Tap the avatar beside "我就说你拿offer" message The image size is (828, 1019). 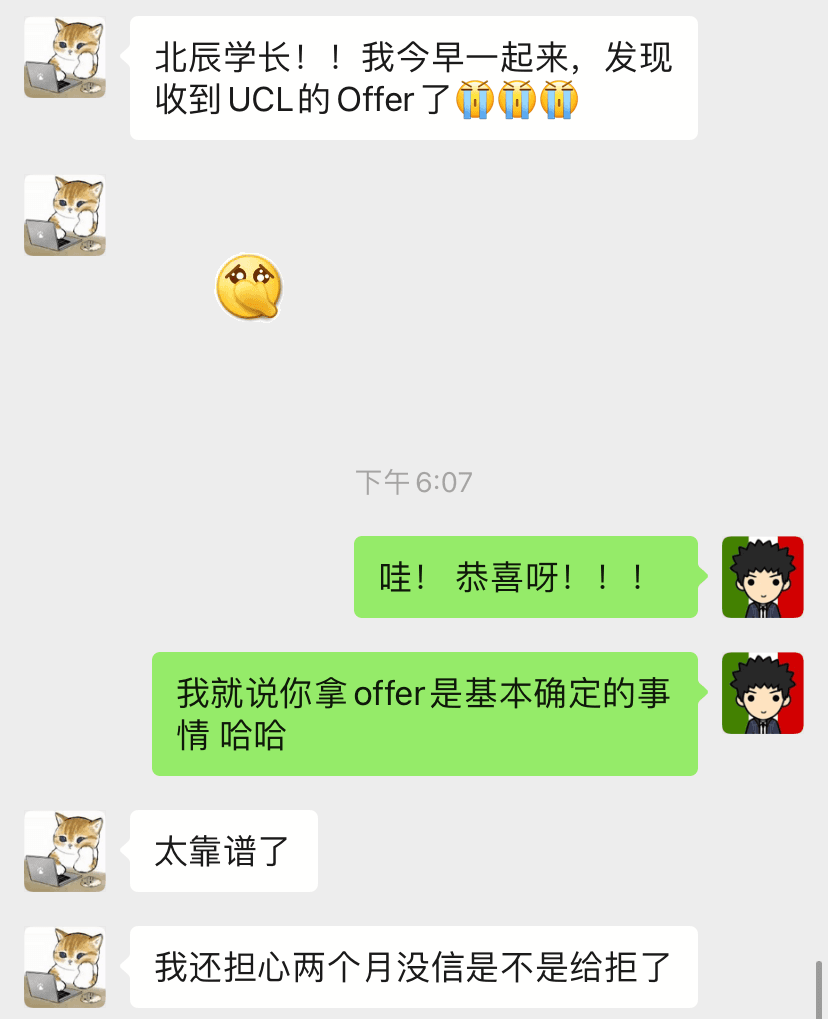click(763, 693)
